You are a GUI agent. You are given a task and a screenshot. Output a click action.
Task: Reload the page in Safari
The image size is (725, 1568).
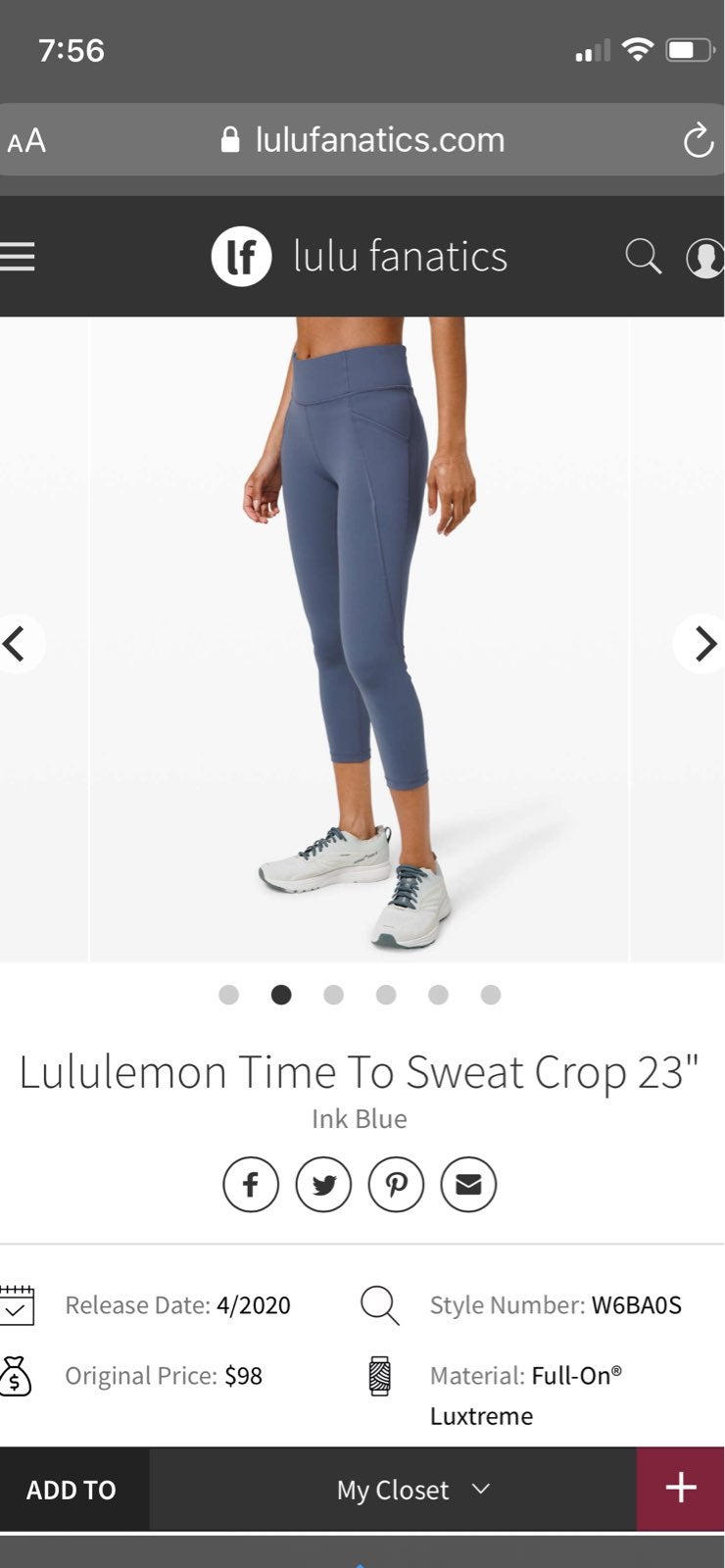[698, 140]
